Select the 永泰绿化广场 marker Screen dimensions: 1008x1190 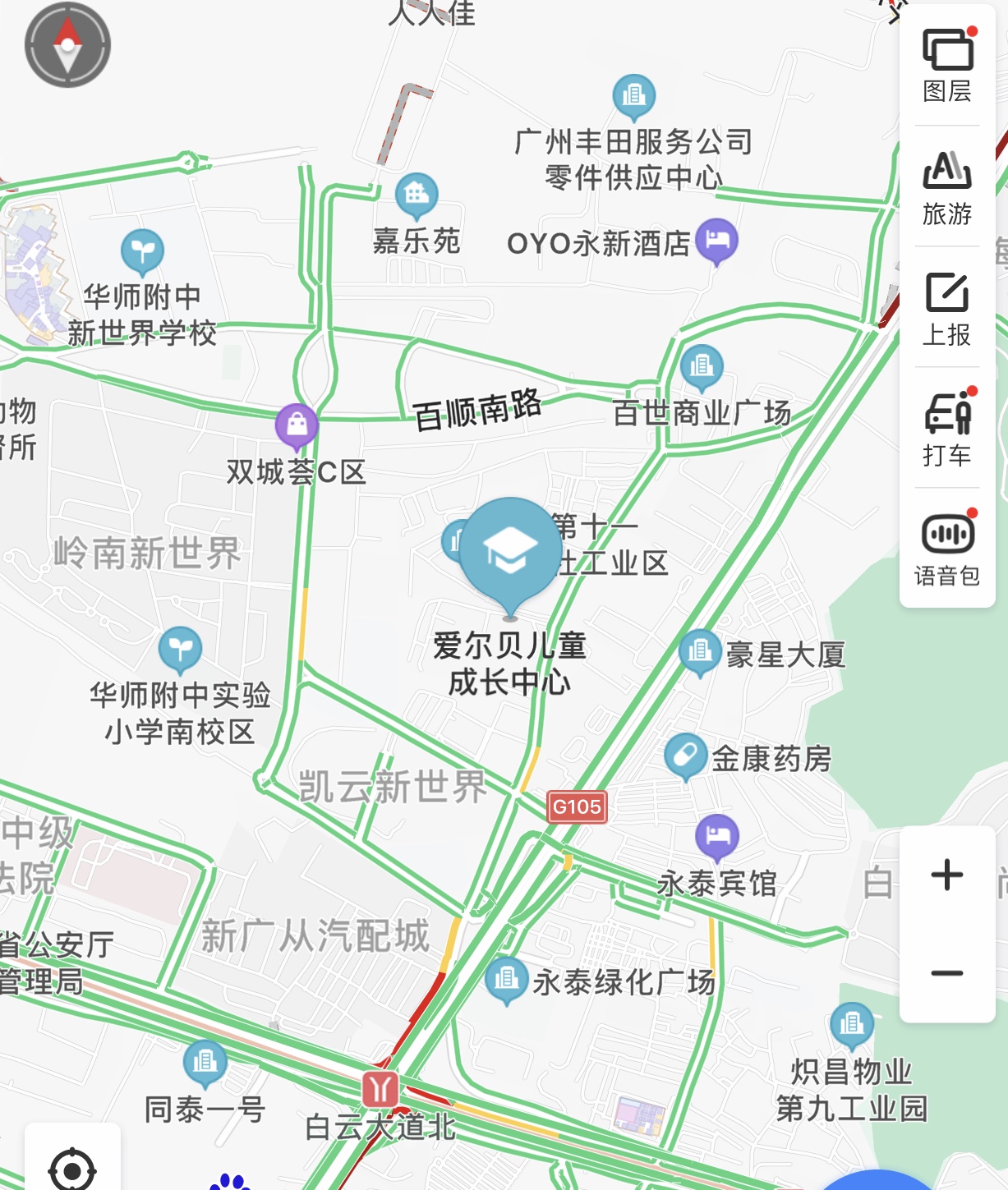click(x=506, y=979)
